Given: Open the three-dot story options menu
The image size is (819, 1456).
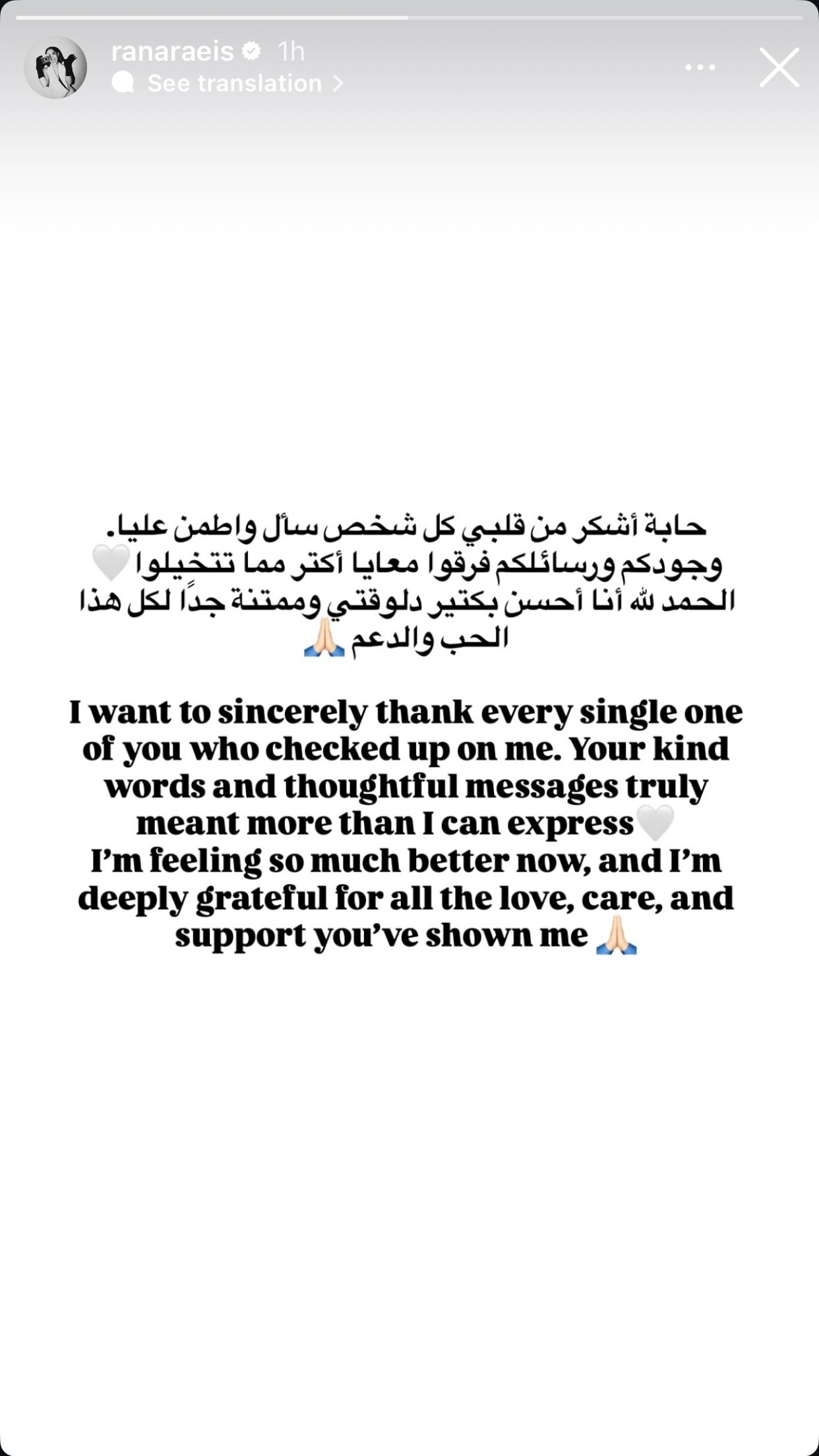Looking at the screenshot, I should (x=700, y=67).
